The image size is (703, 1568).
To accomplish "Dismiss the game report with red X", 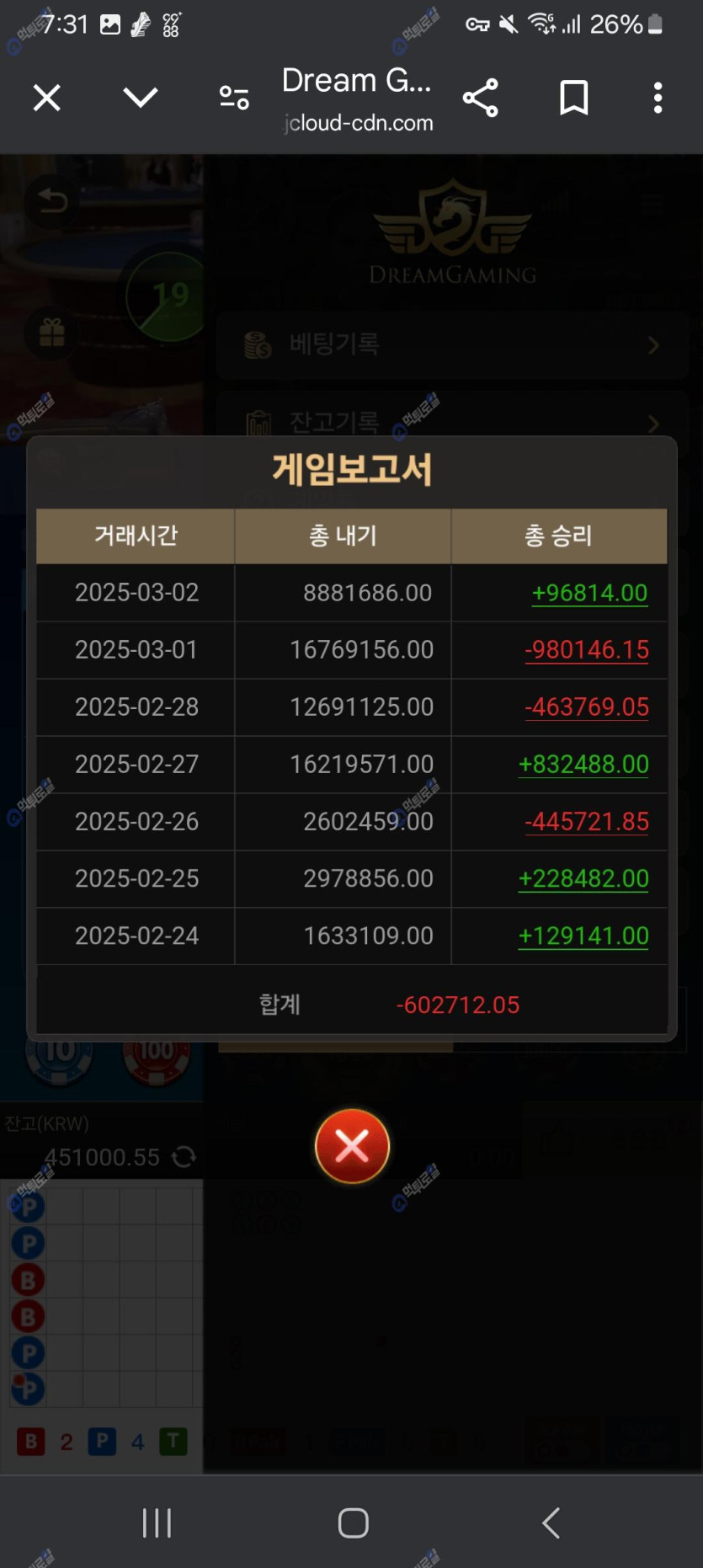I will pos(352,1145).
